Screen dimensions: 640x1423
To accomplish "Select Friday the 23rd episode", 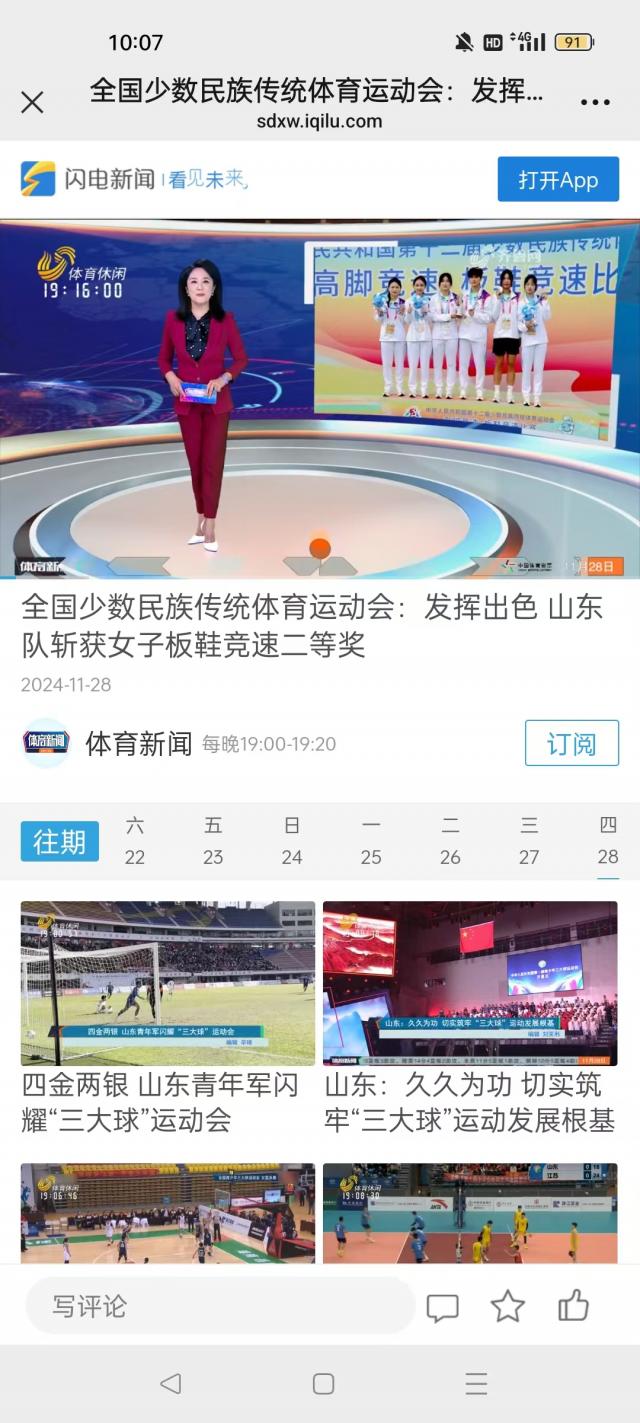I will [213, 841].
